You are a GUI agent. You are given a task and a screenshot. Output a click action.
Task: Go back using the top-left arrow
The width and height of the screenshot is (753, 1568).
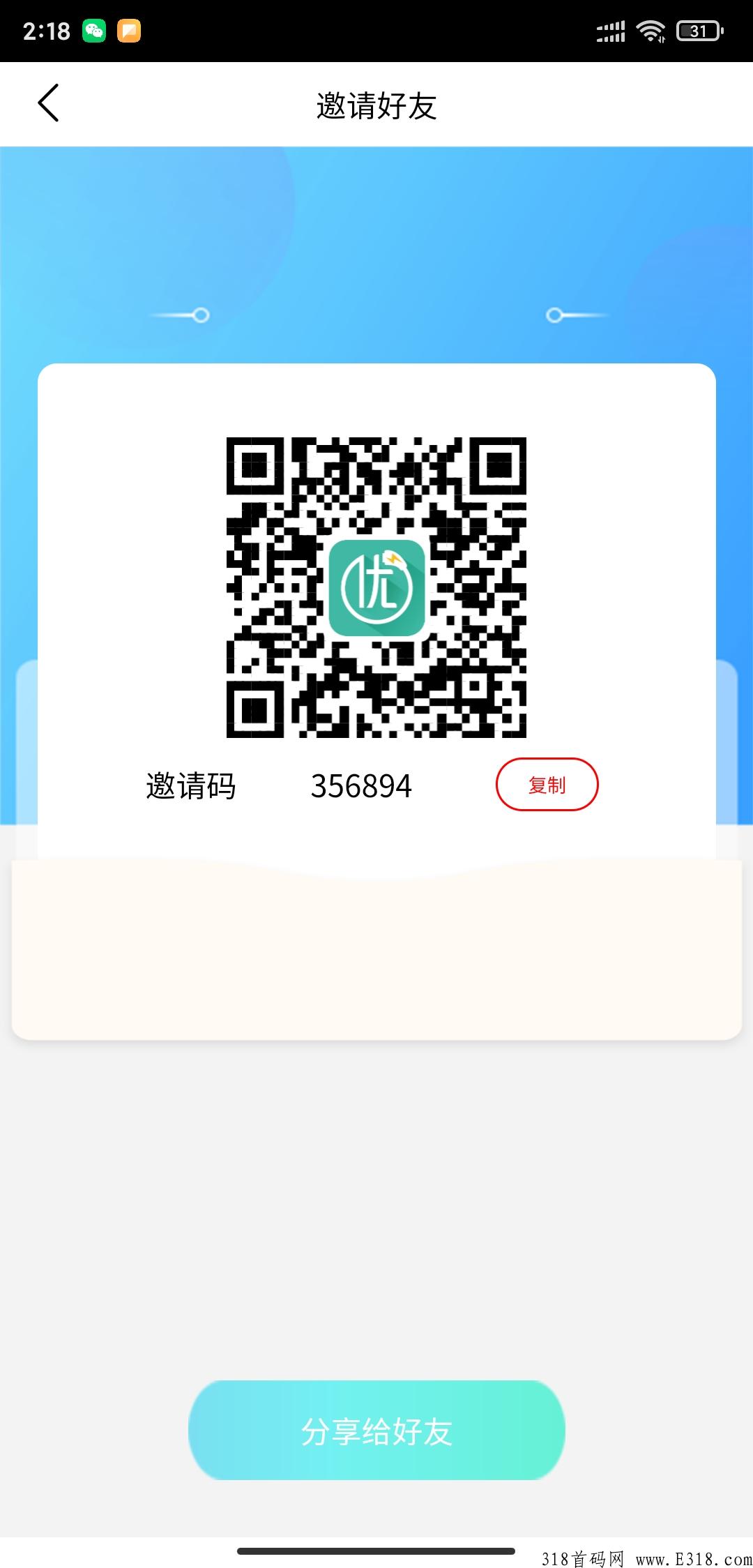(x=48, y=103)
